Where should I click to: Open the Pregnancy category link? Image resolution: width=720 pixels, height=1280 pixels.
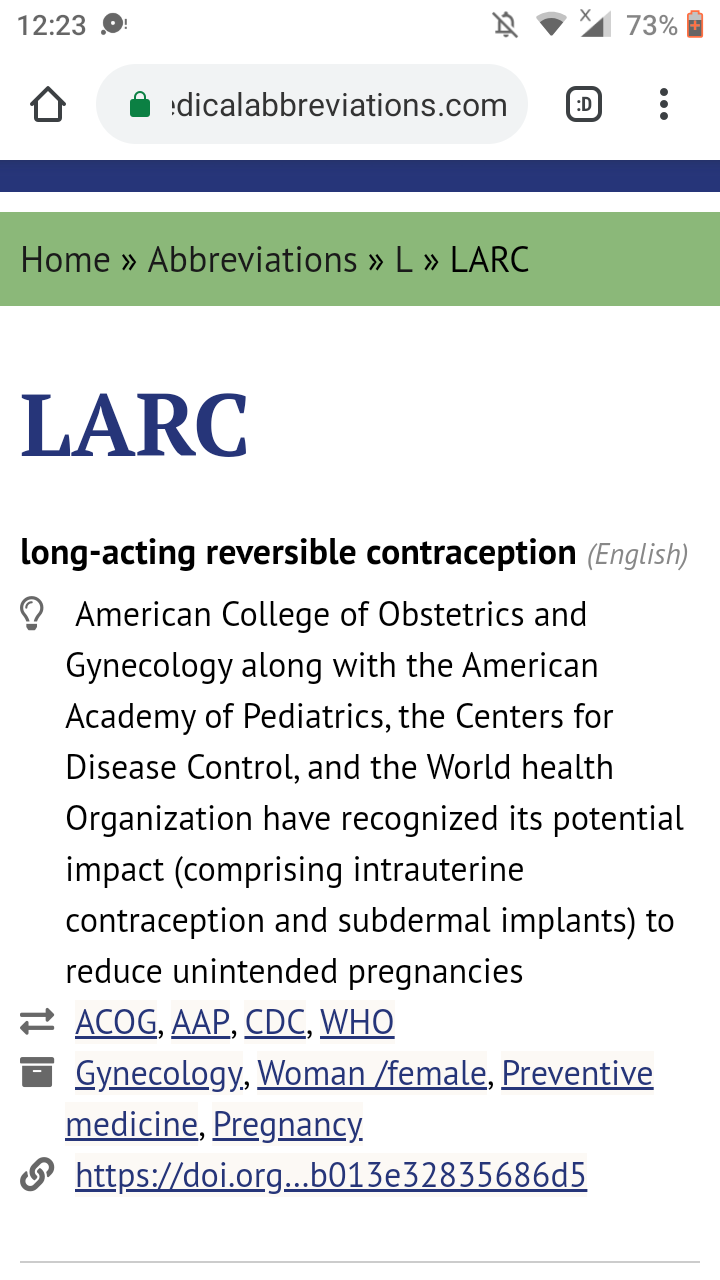coord(287,1124)
